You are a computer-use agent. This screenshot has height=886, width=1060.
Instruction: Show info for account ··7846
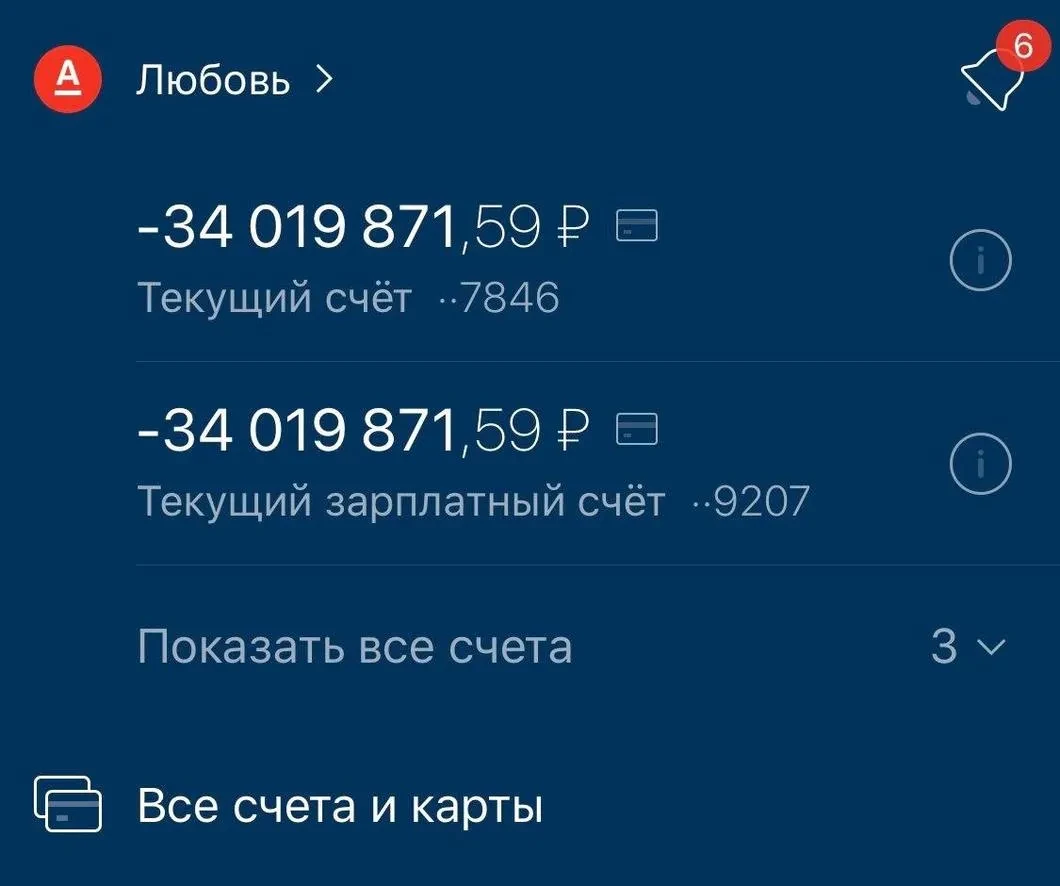tap(980, 262)
